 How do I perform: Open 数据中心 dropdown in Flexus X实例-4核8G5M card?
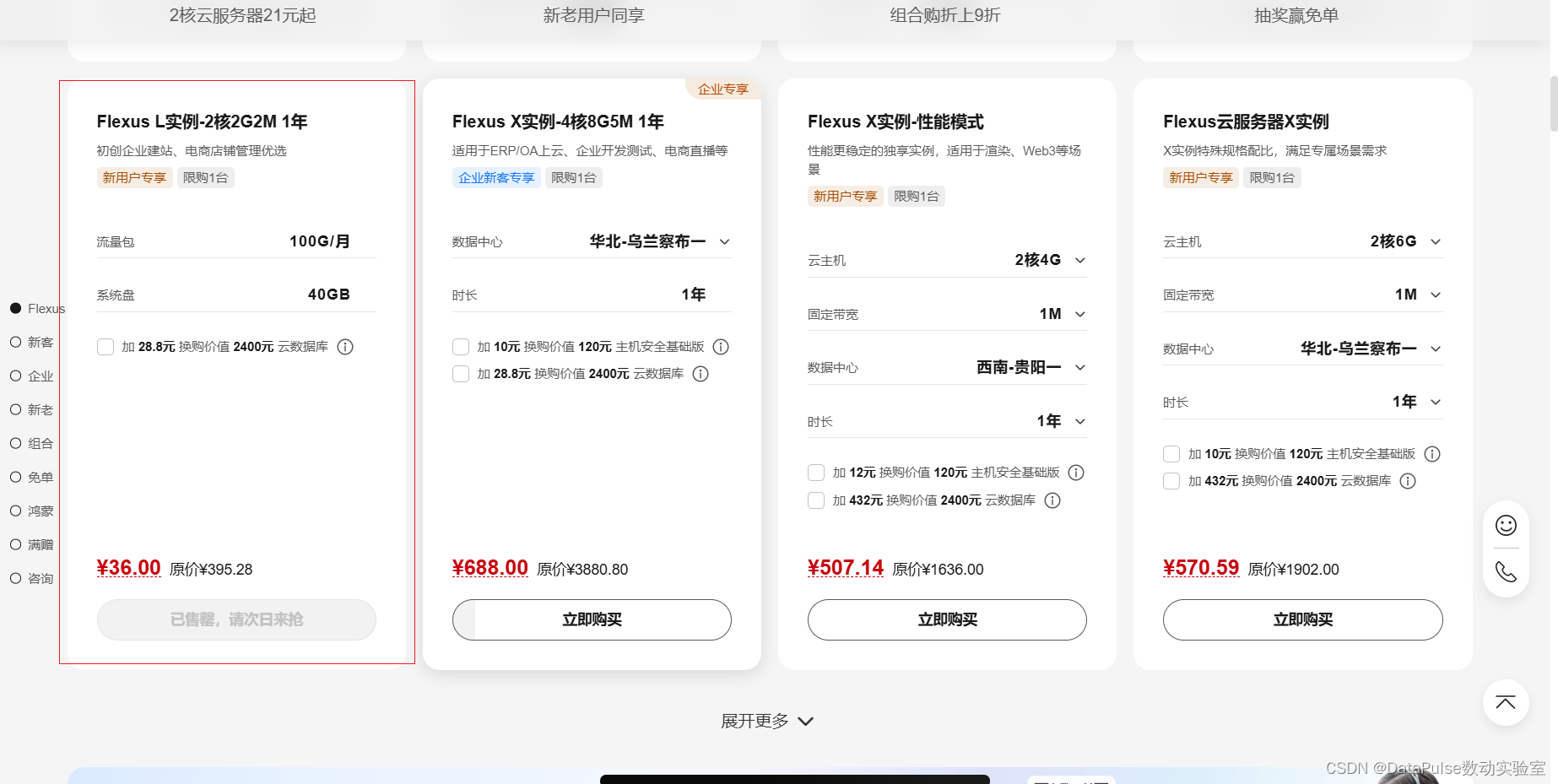pyautogui.click(x=658, y=241)
